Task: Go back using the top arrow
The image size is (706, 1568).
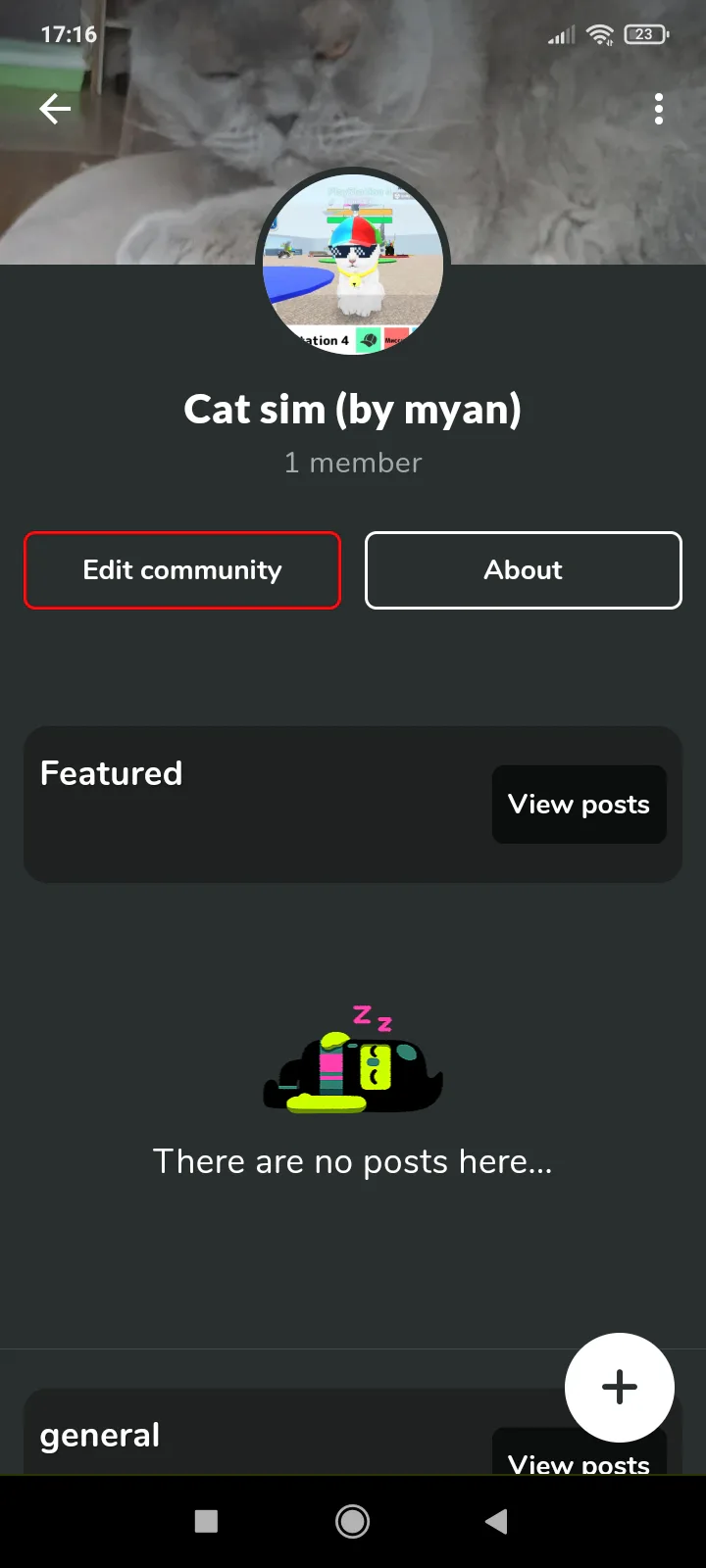Action: (55, 109)
